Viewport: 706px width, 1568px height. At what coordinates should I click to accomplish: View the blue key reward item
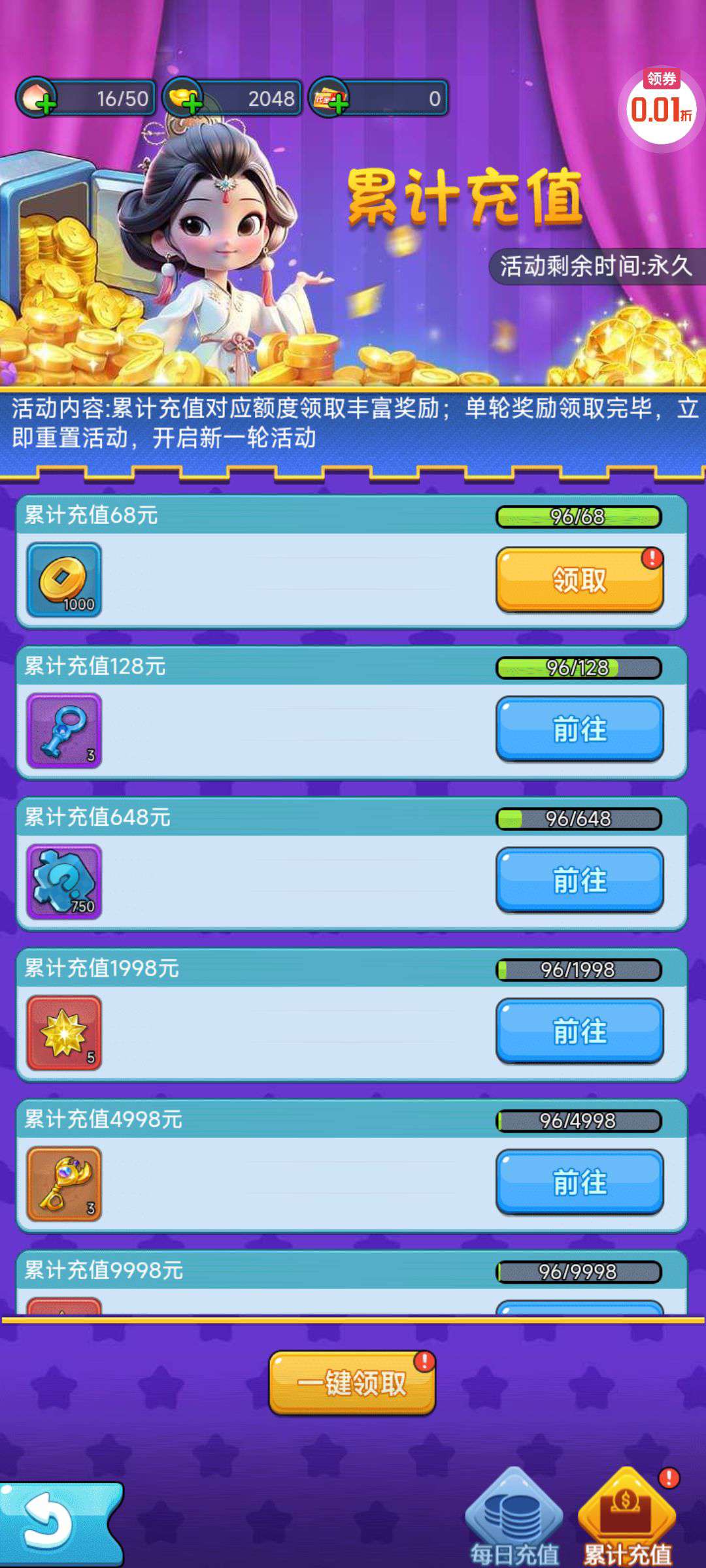(x=64, y=730)
